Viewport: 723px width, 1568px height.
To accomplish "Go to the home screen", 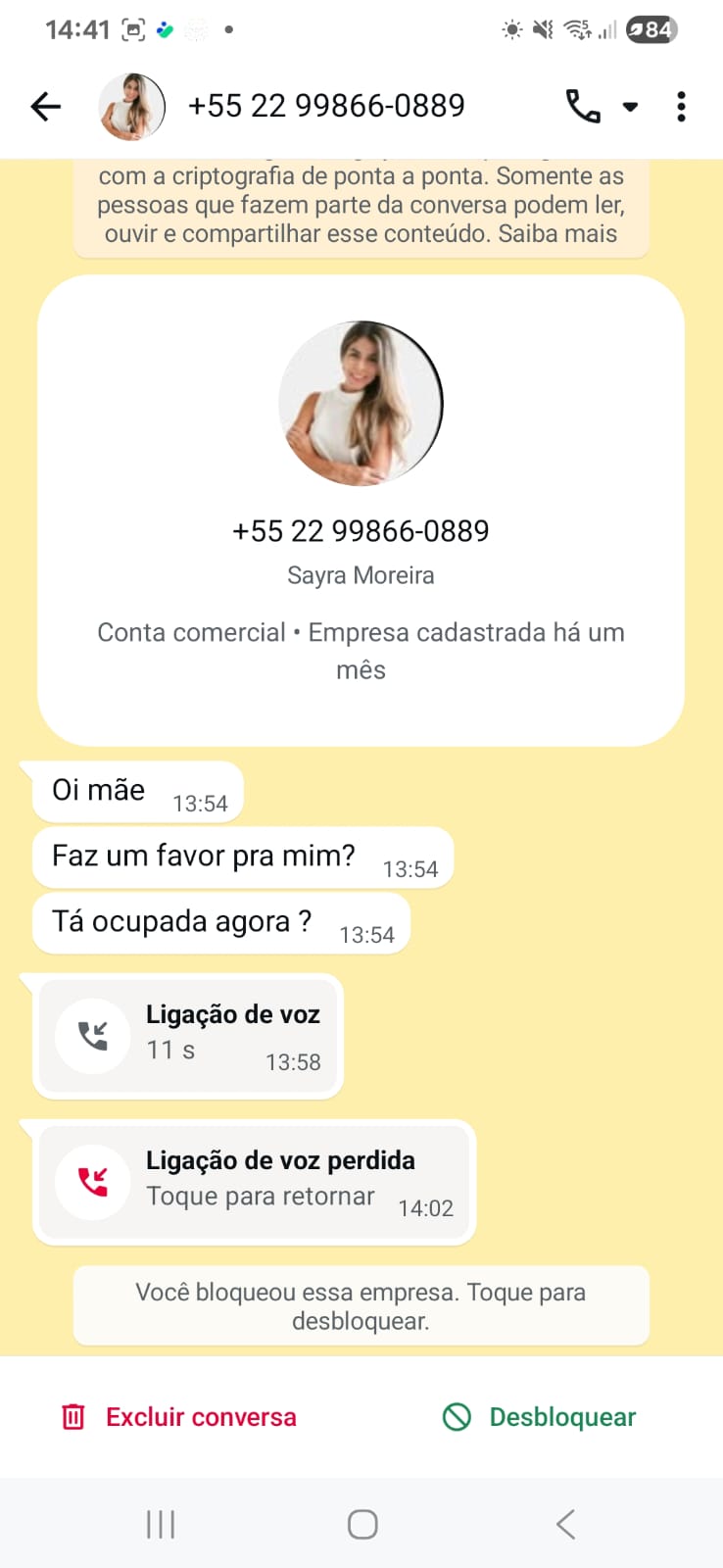I will point(362,1524).
